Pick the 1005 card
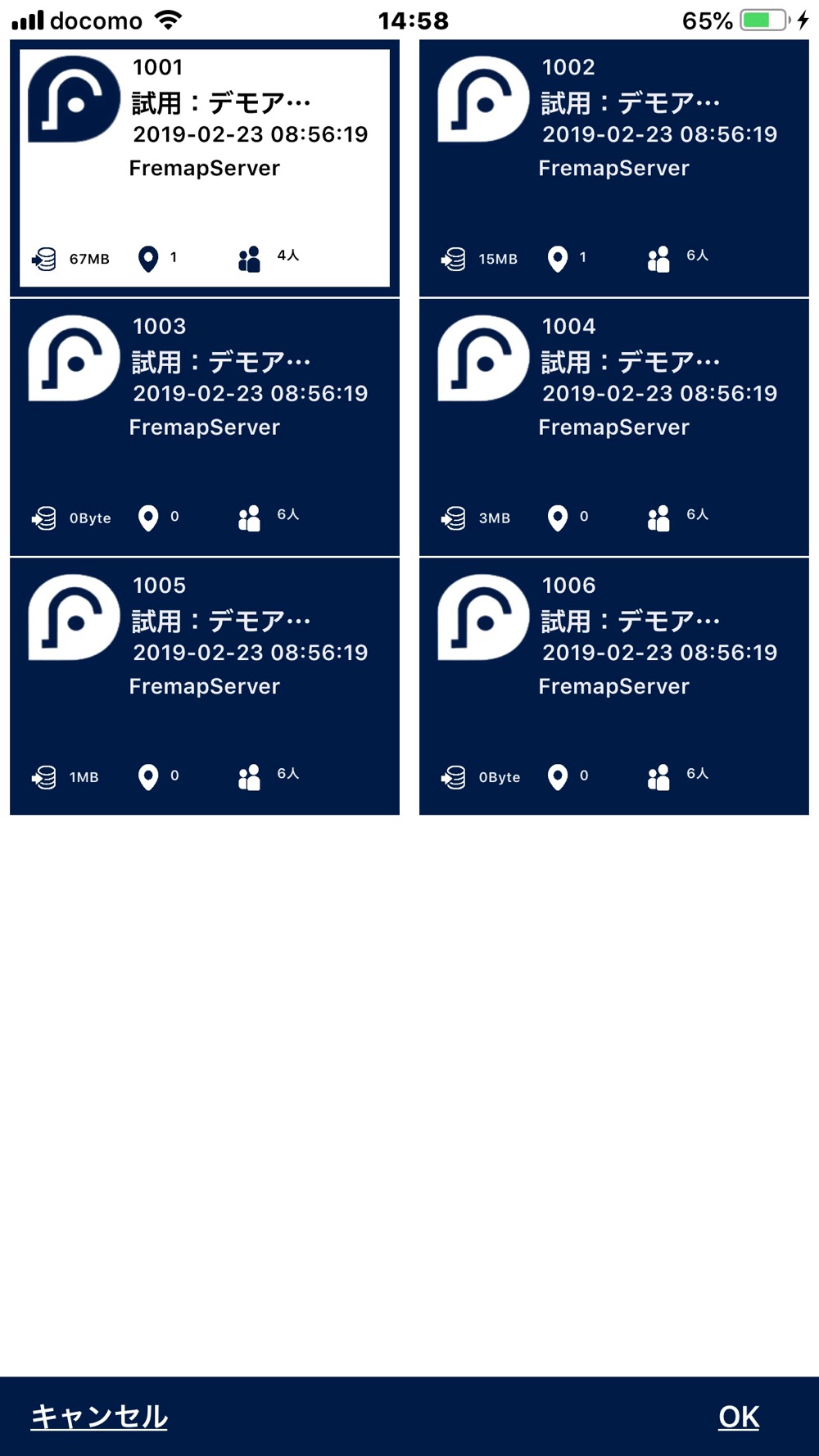819x1456 pixels. click(x=205, y=686)
